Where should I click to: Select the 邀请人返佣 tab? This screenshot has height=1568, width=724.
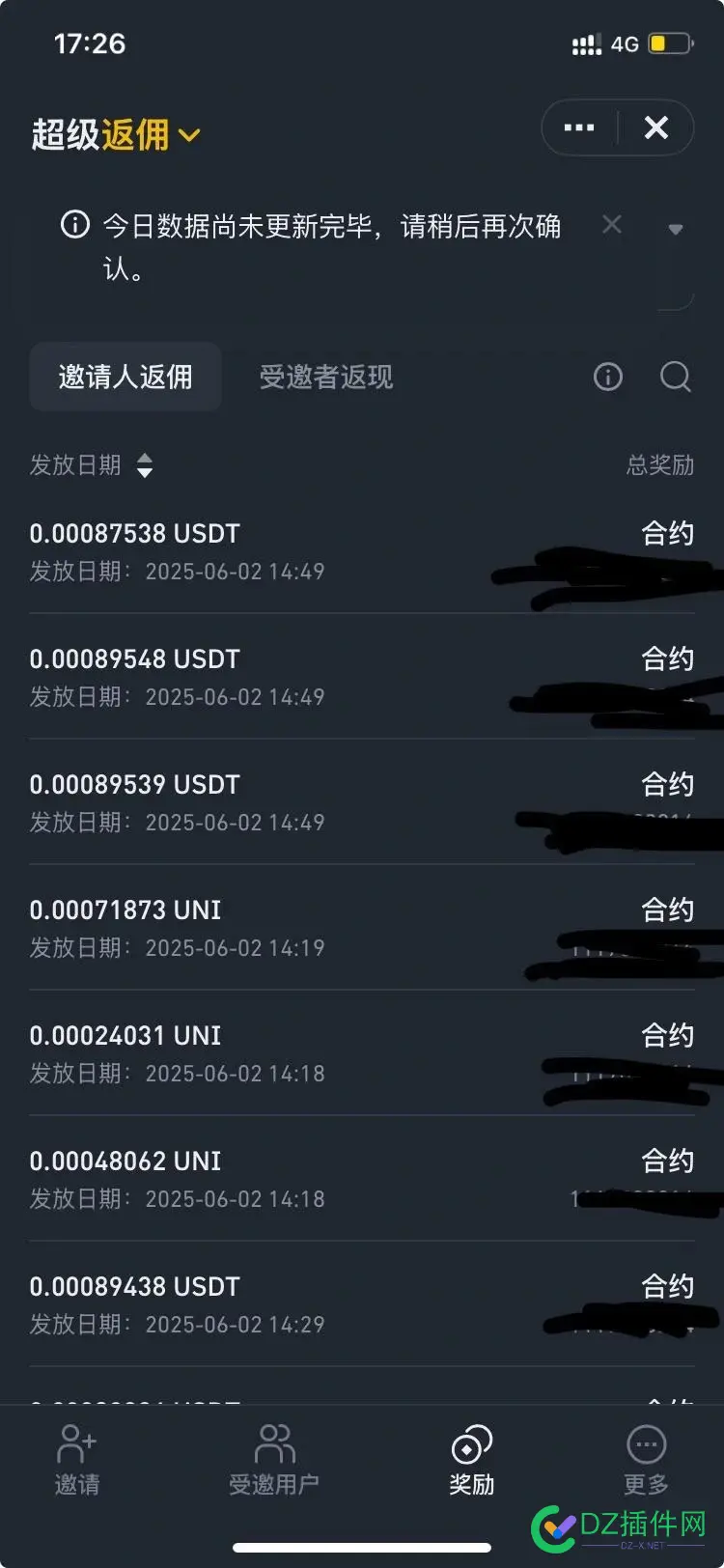[x=125, y=377]
